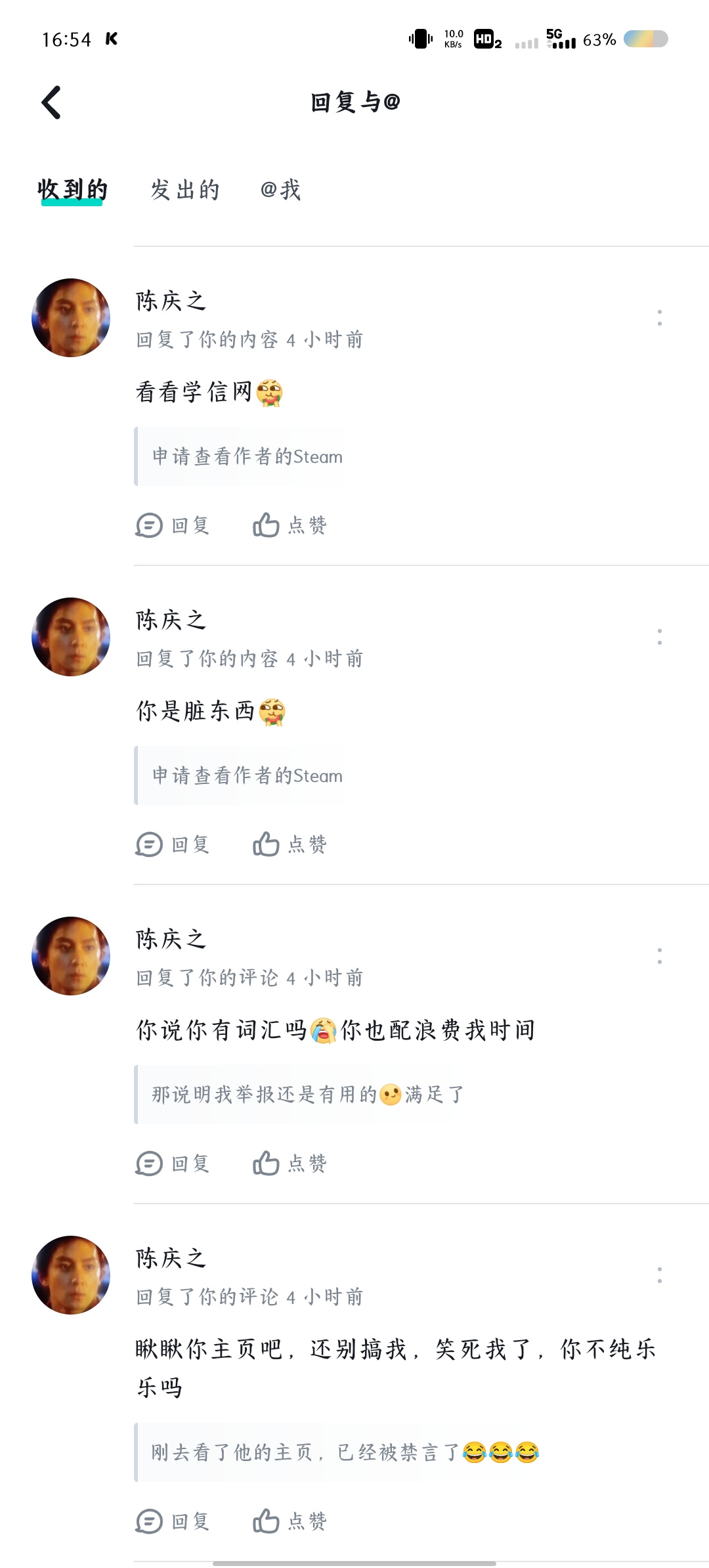Screen dimensions: 709x1568
Task: Like the 你说你有词汇吗 comment
Action: 290,1164
